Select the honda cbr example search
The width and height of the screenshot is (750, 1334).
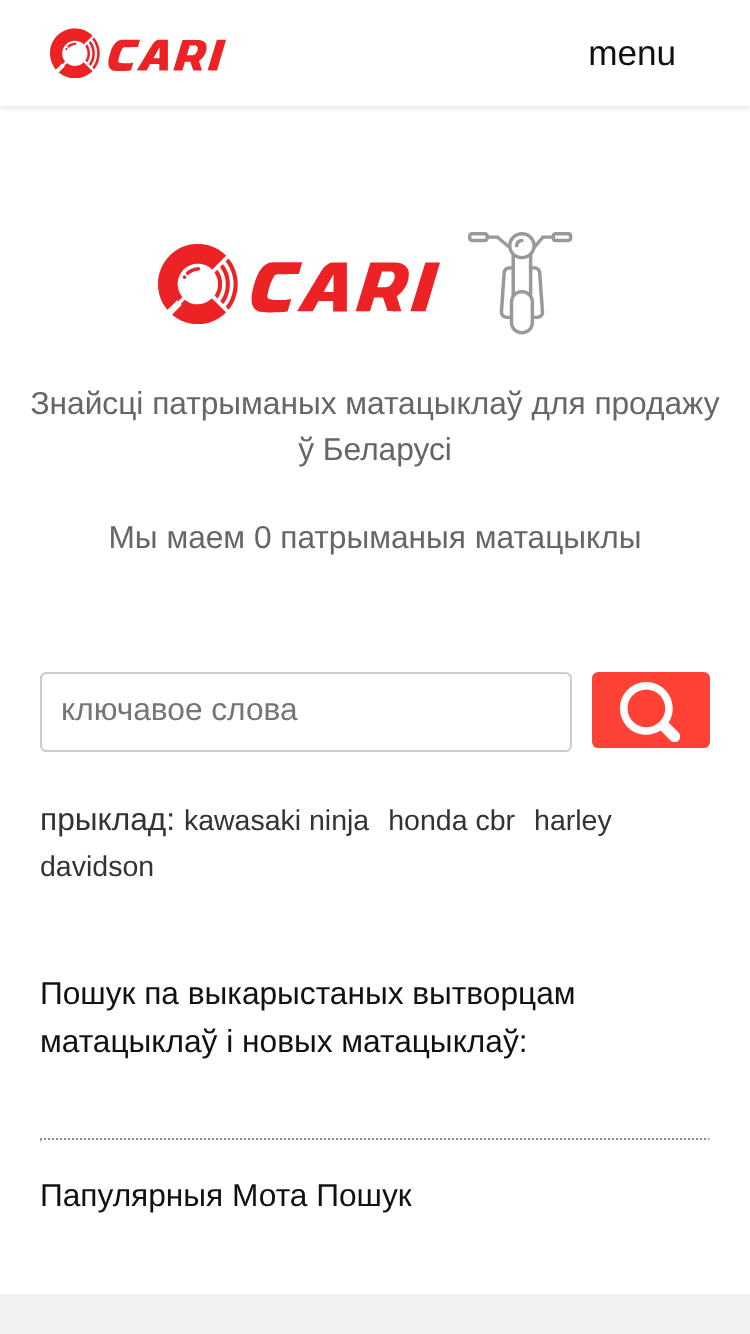[451, 821]
